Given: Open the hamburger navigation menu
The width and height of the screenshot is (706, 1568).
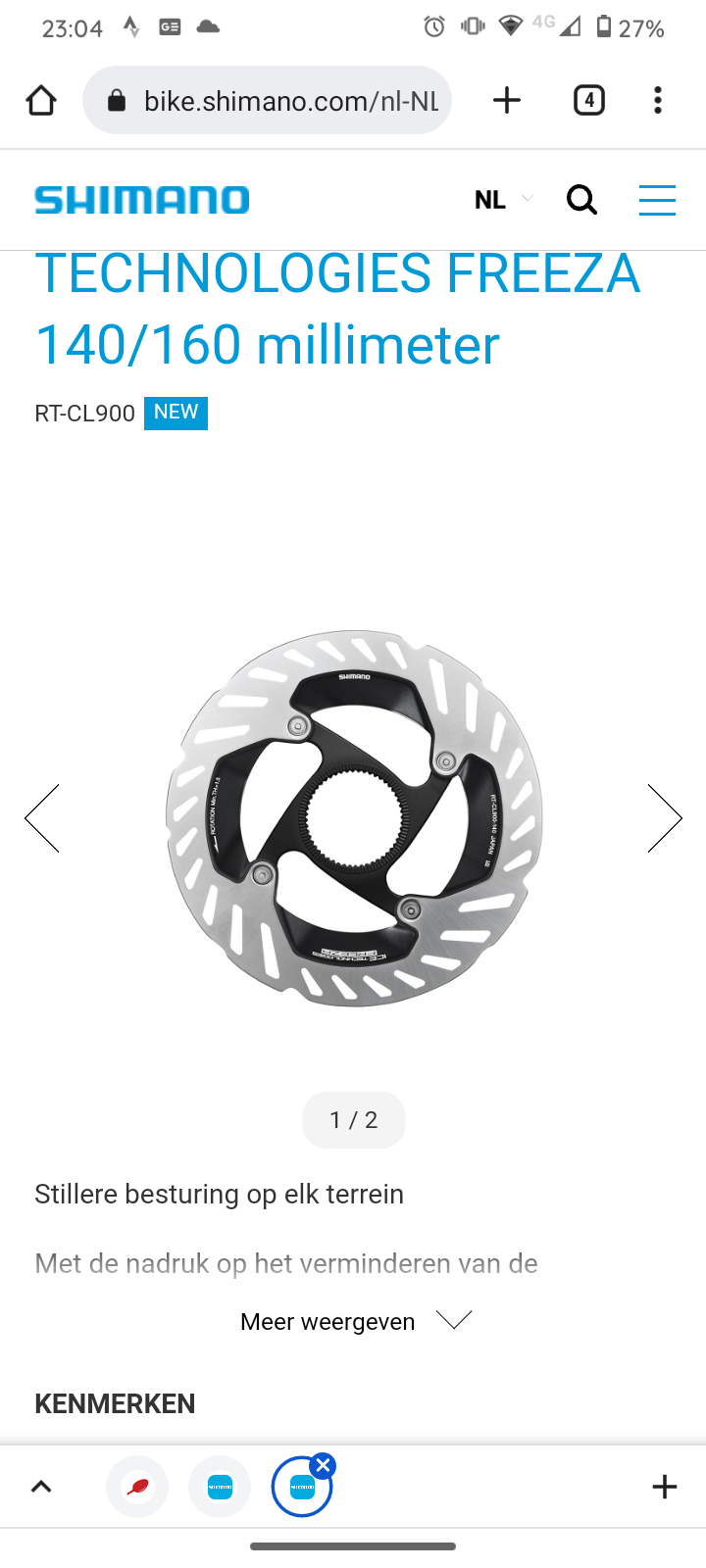Looking at the screenshot, I should (657, 200).
